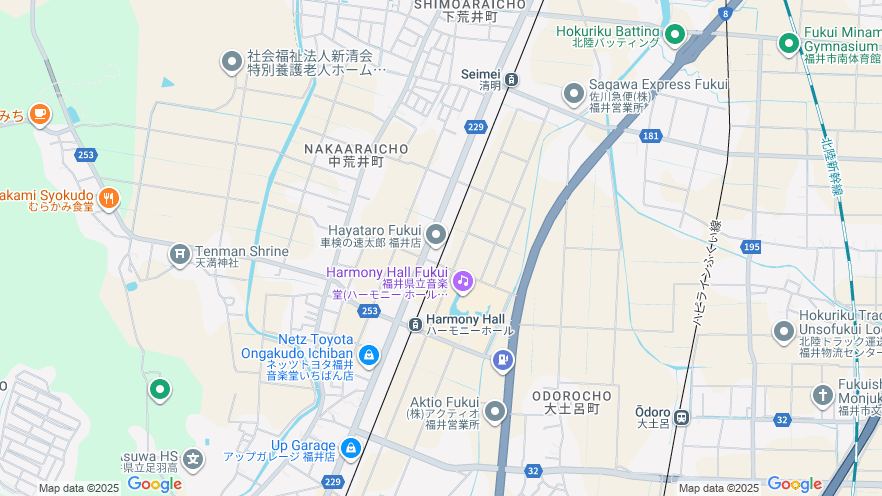The width and height of the screenshot is (882, 496).
Task: Select the Seimei station icon
Action: coord(511,79)
